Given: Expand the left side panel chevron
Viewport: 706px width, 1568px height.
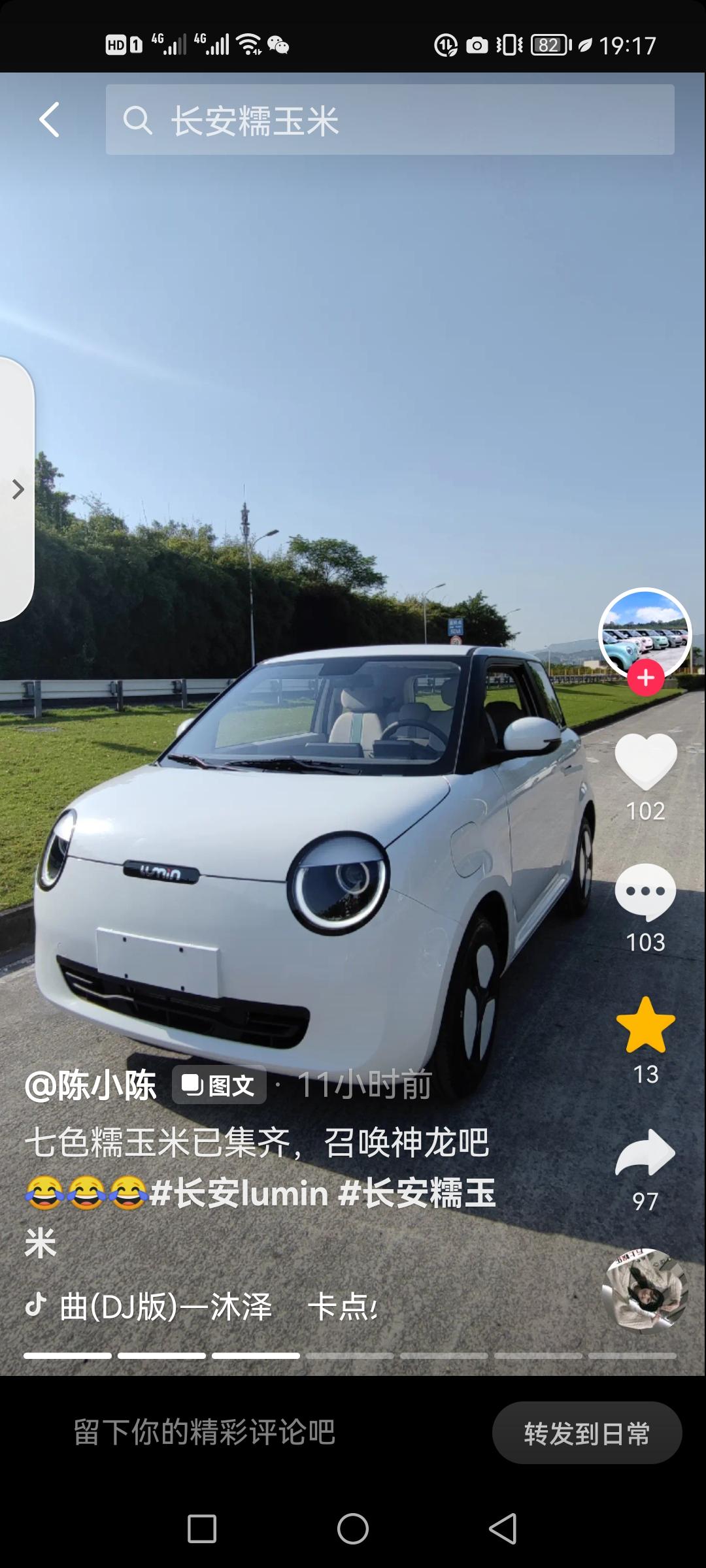Looking at the screenshot, I should [x=18, y=489].
